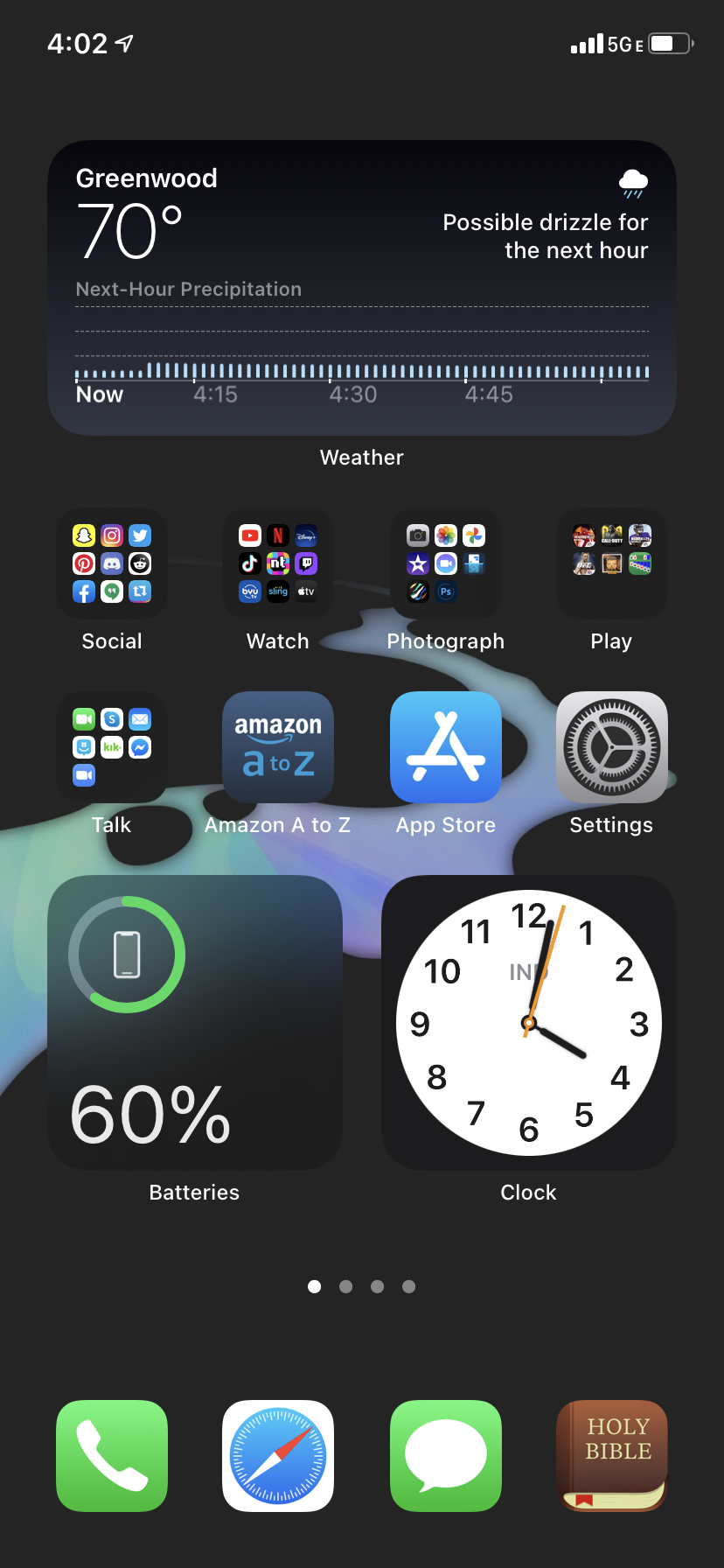Open the Play games folder
The width and height of the screenshot is (724, 1568).
(x=612, y=563)
